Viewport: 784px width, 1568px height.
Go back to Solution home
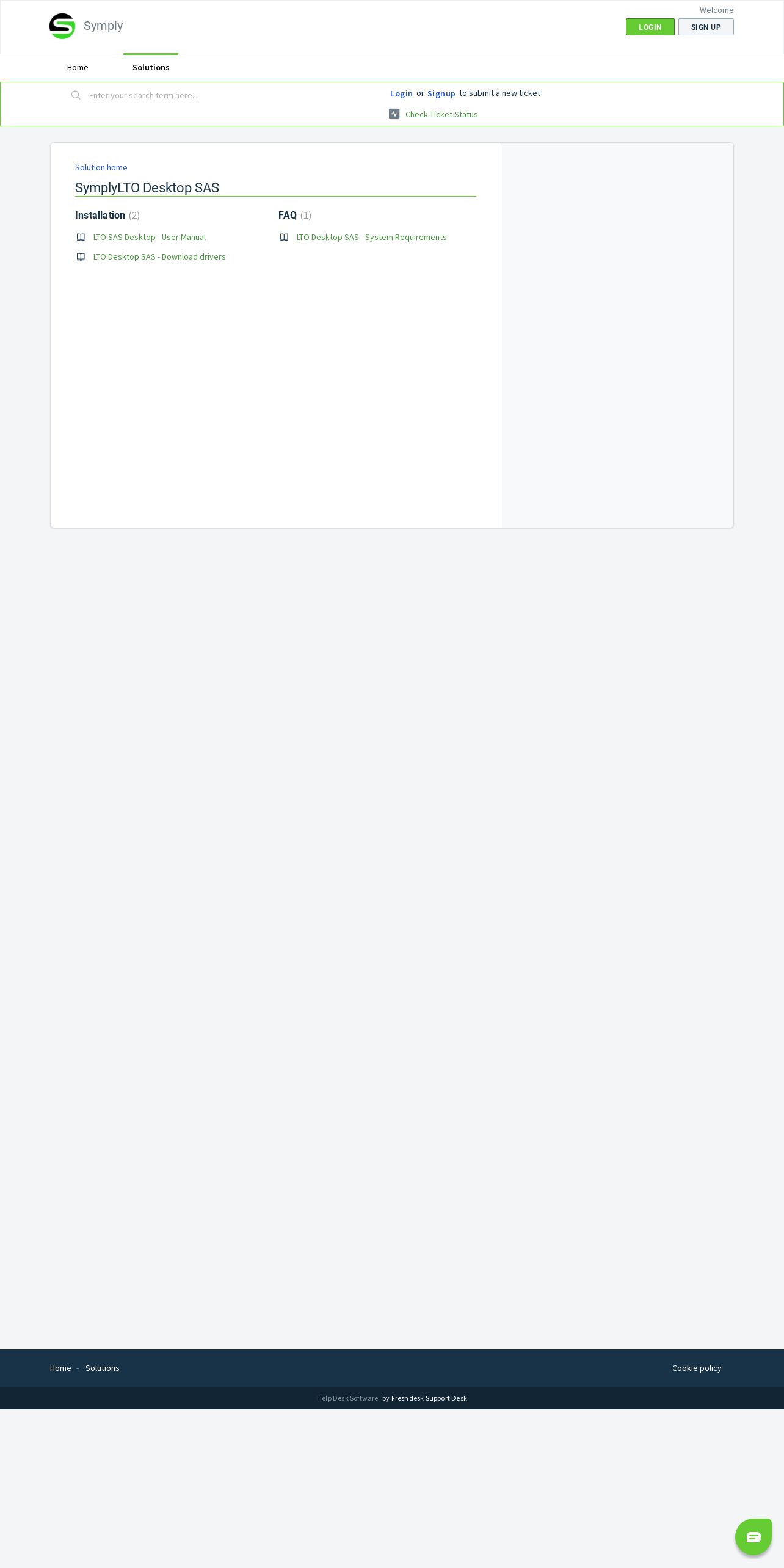101,167
